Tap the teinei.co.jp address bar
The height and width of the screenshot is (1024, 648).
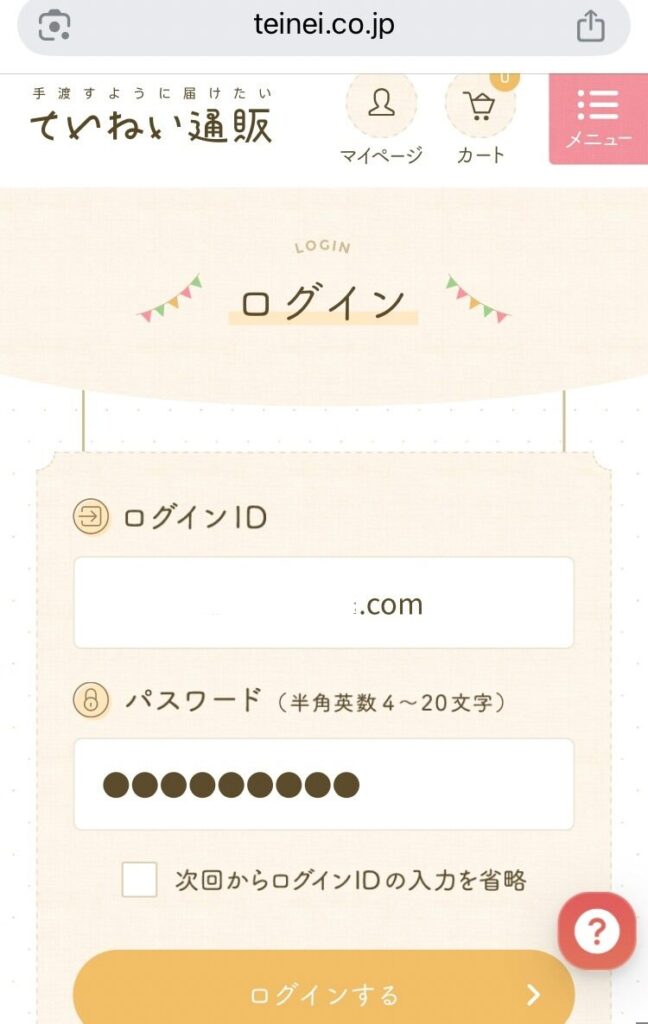[x=323, y=25]
